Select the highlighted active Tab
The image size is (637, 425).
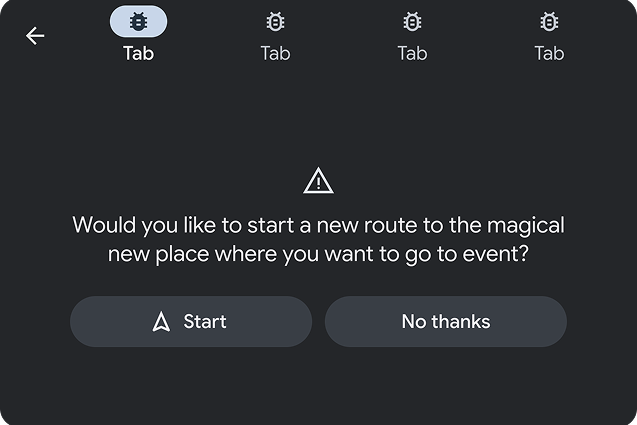138,35
